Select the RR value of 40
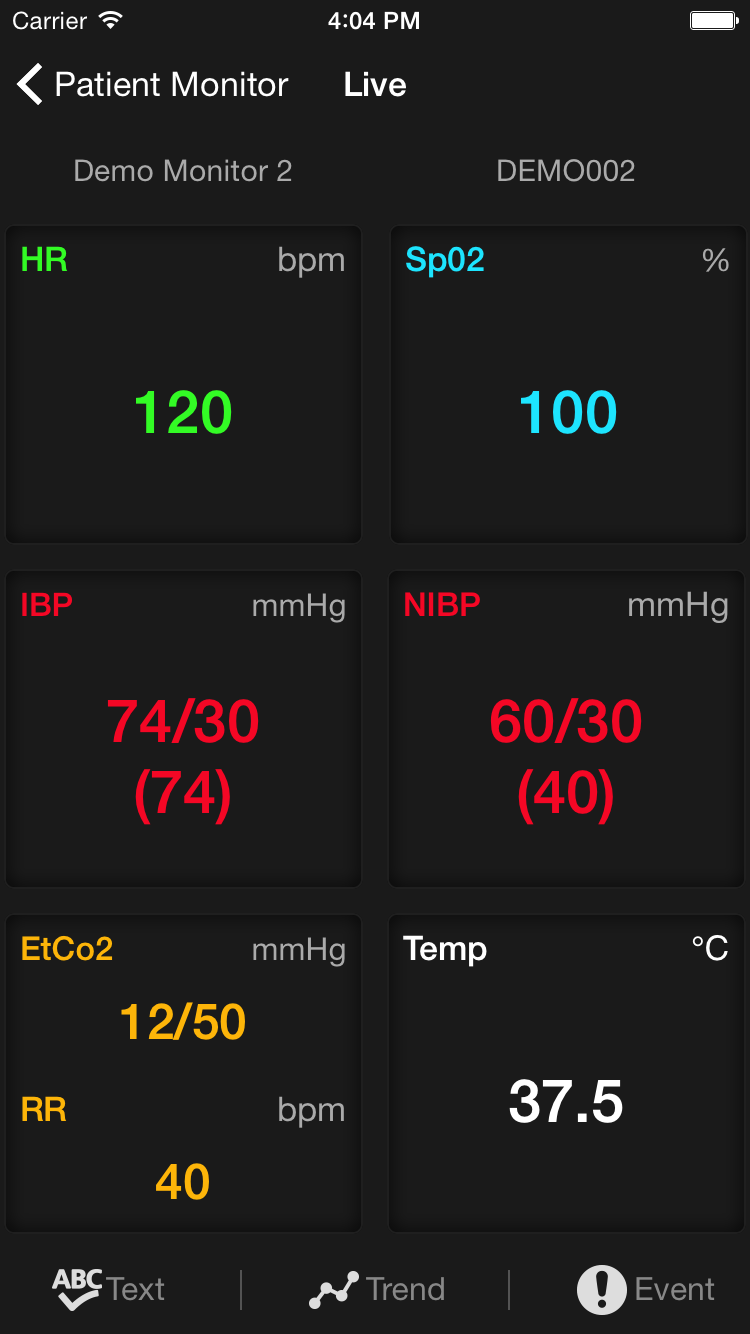Image resolution: width=750 pixels, height=1334 pixels. tap(181, 1181)
